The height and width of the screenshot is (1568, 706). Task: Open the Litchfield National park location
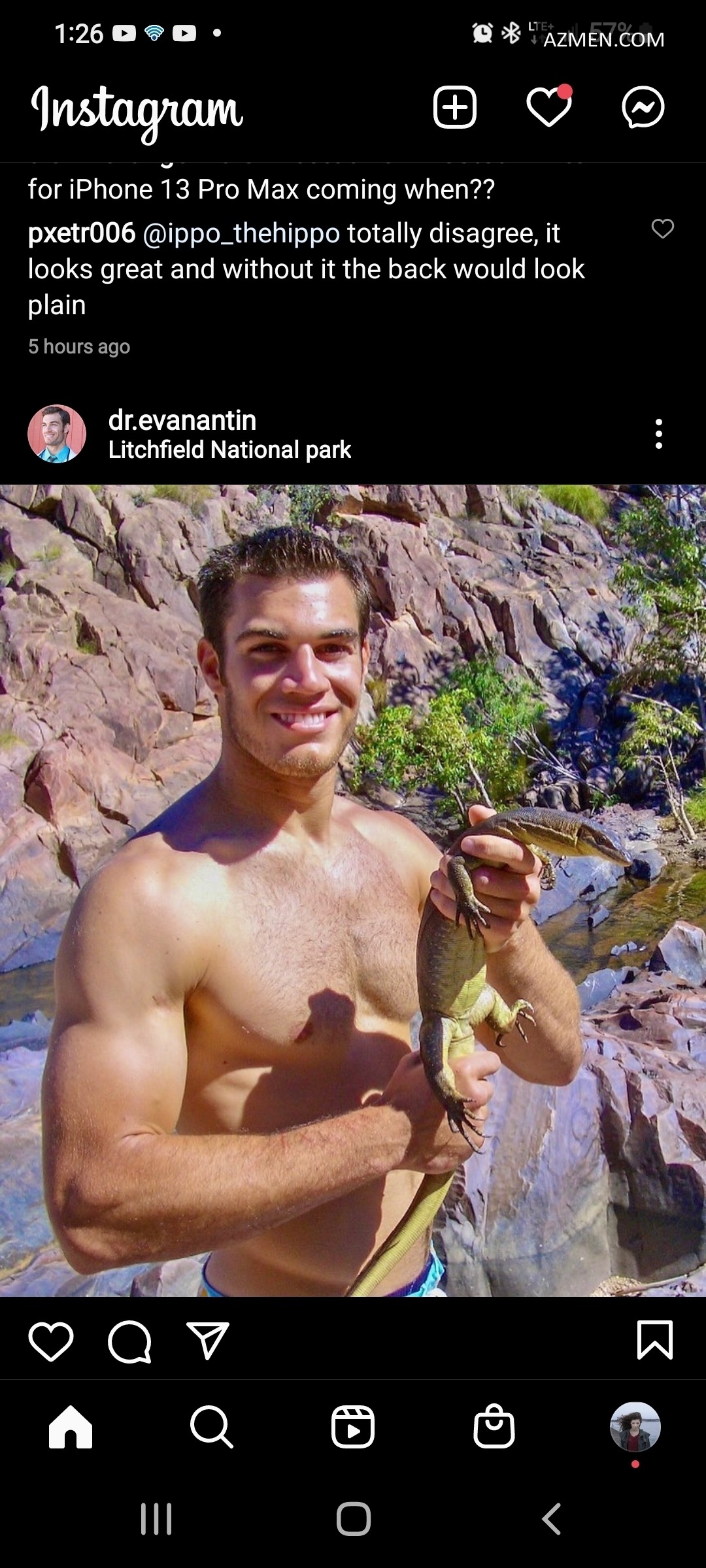pos(229,450)
